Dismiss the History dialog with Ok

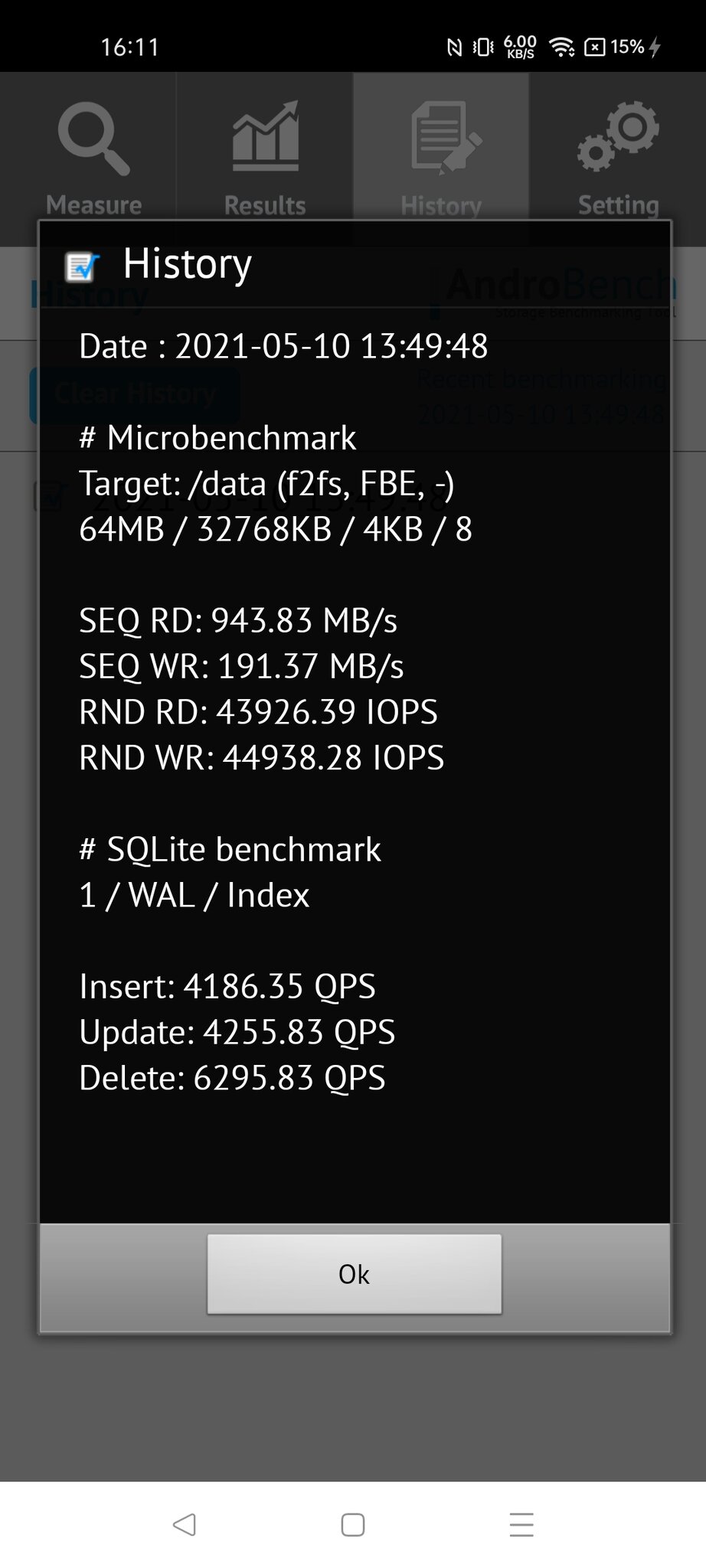[354, 1274]
